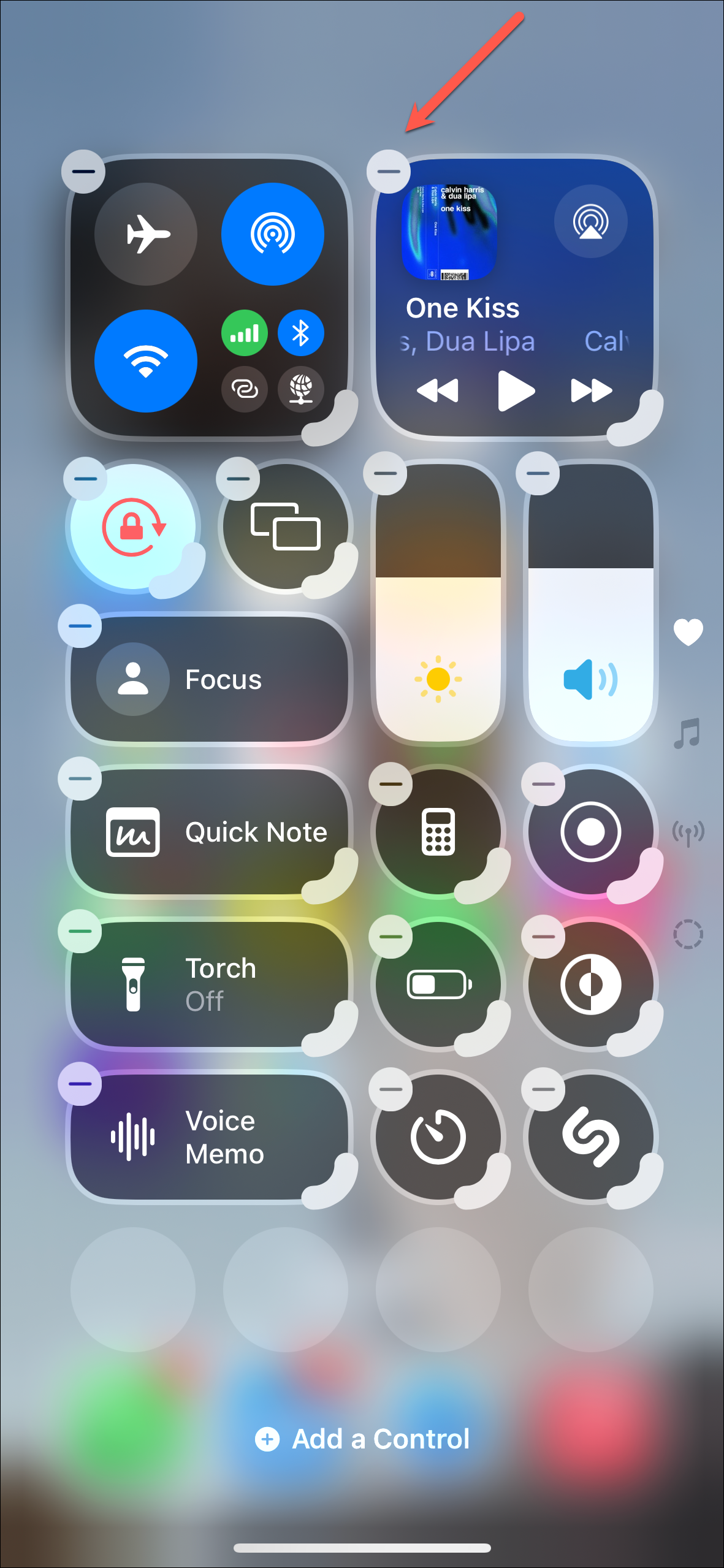Remove the Focus control

pyautogui.click(x=80, y=626)
